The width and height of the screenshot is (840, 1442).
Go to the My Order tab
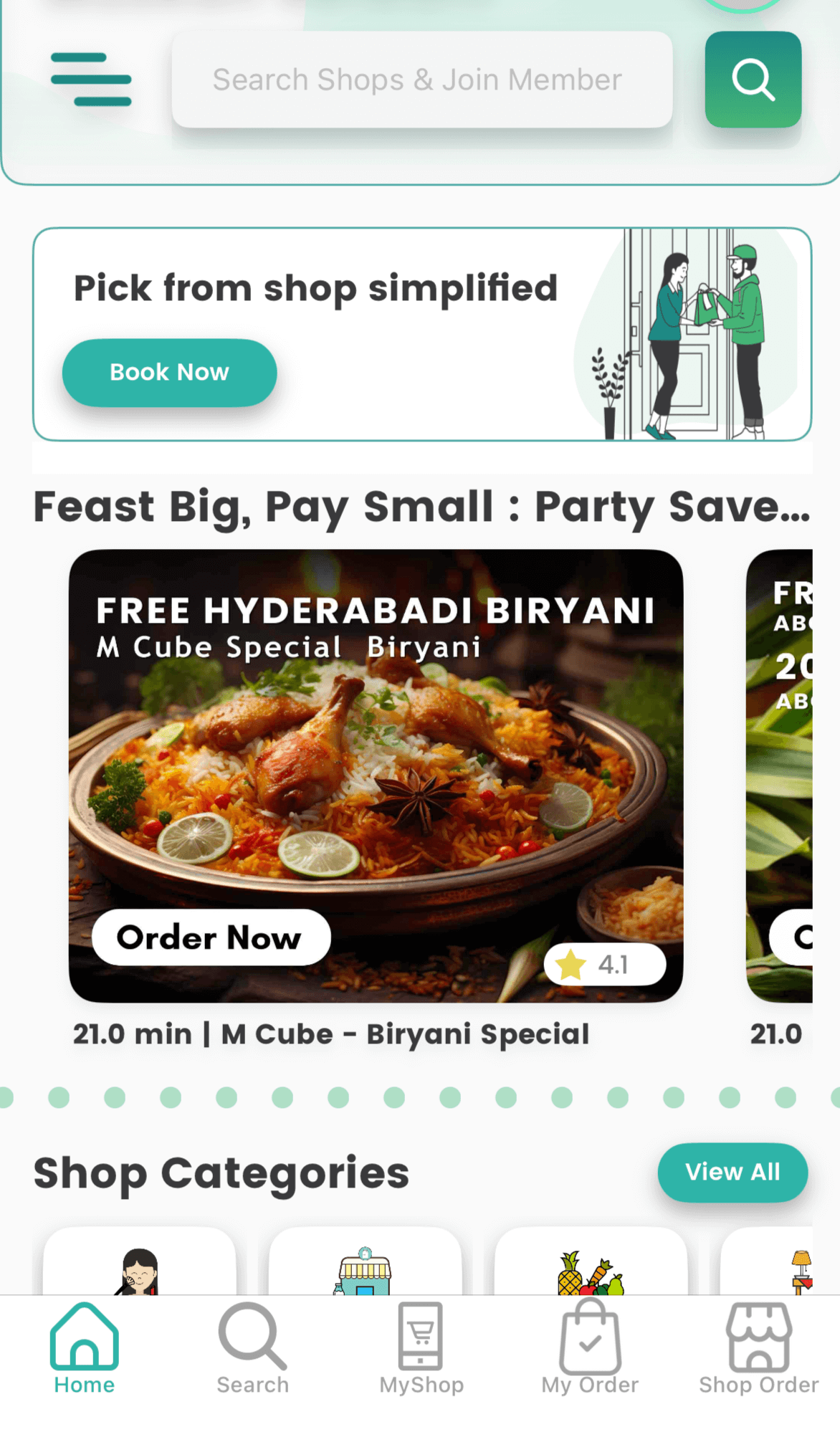[x=589, y=1349]
